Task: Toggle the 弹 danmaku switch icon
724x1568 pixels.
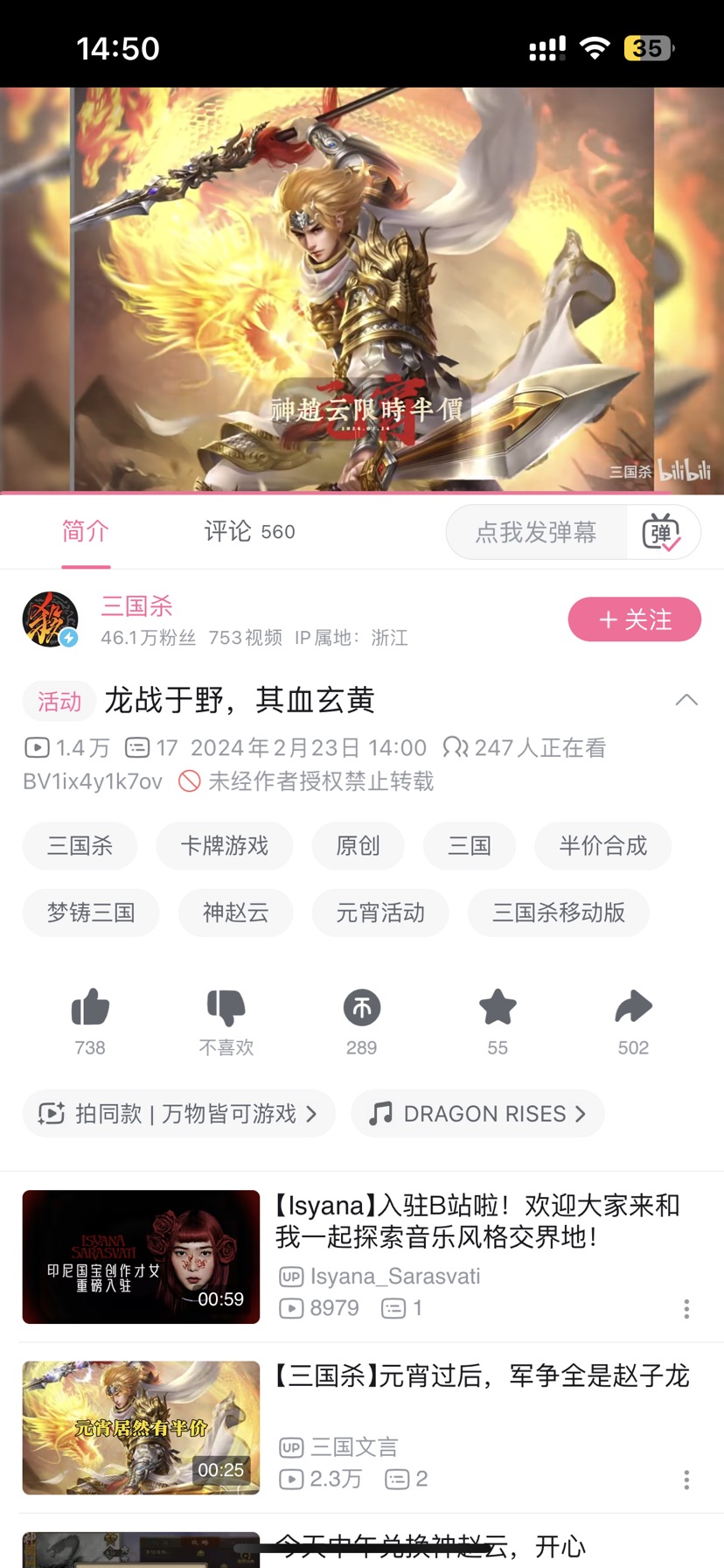Action: 662,532
